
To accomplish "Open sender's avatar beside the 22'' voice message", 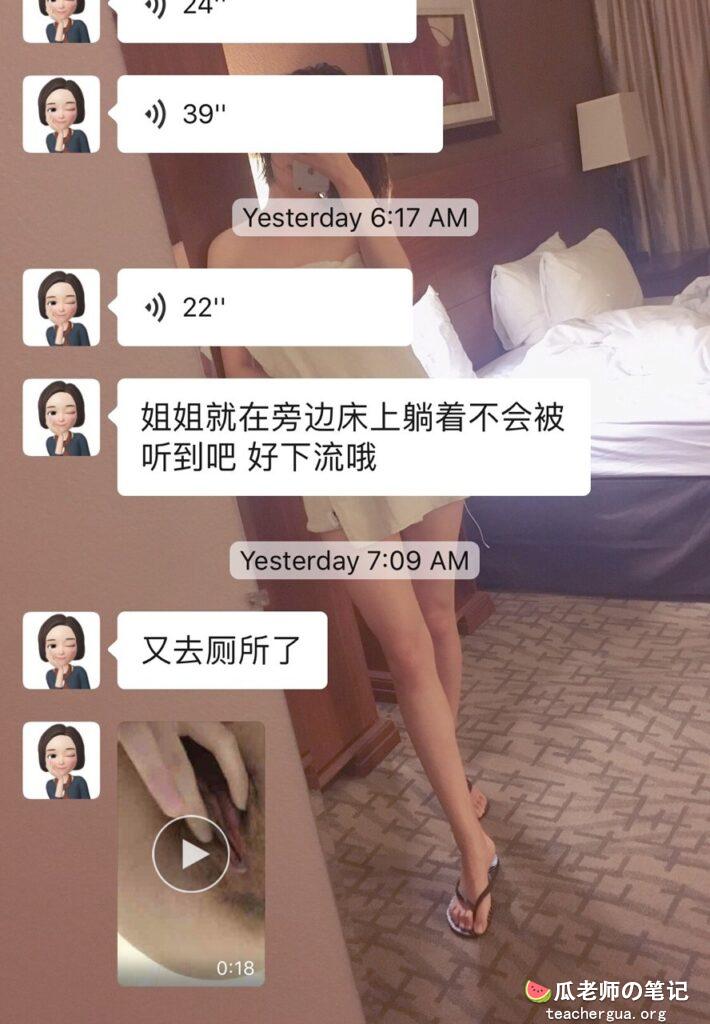I will [x=61, y=308].
